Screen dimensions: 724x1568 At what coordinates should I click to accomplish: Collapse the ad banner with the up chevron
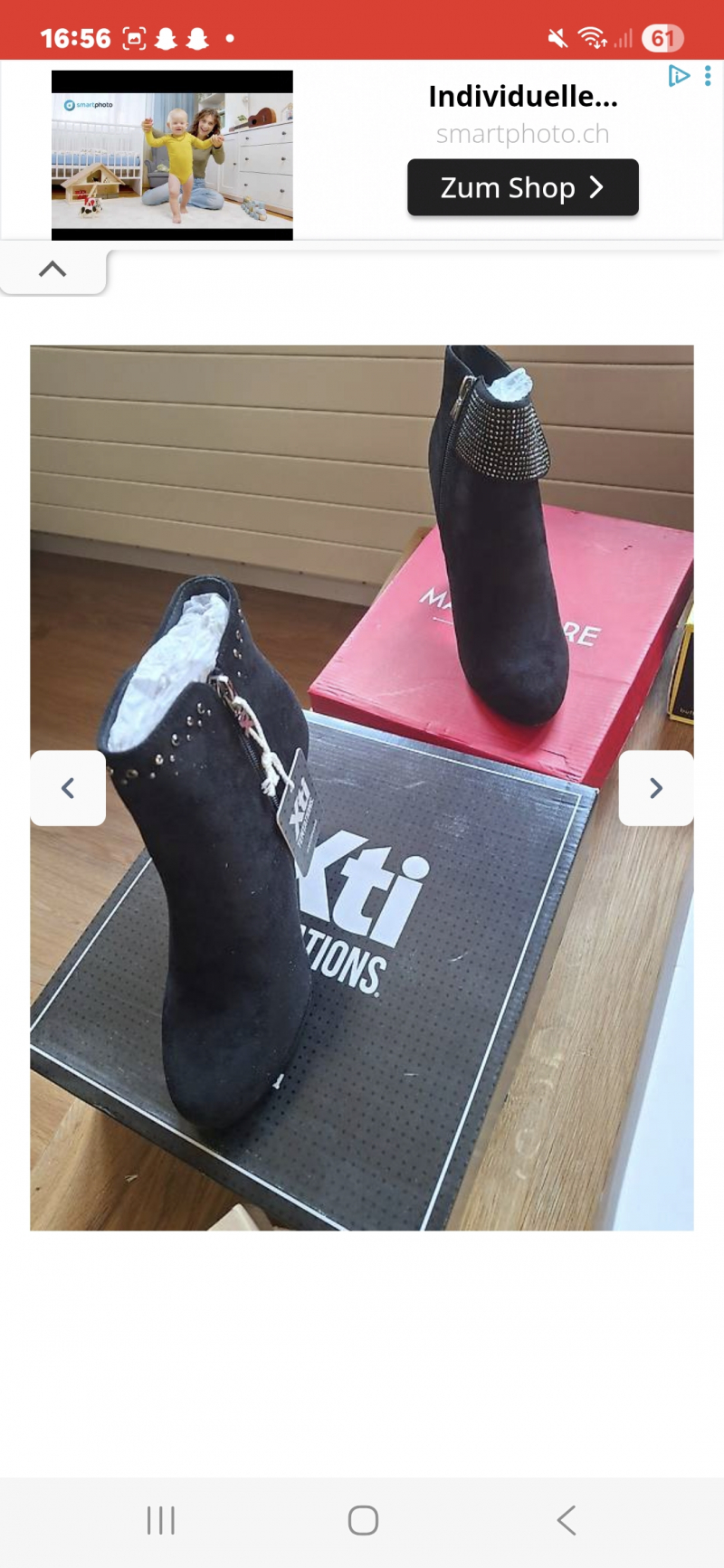coord(52,270)
